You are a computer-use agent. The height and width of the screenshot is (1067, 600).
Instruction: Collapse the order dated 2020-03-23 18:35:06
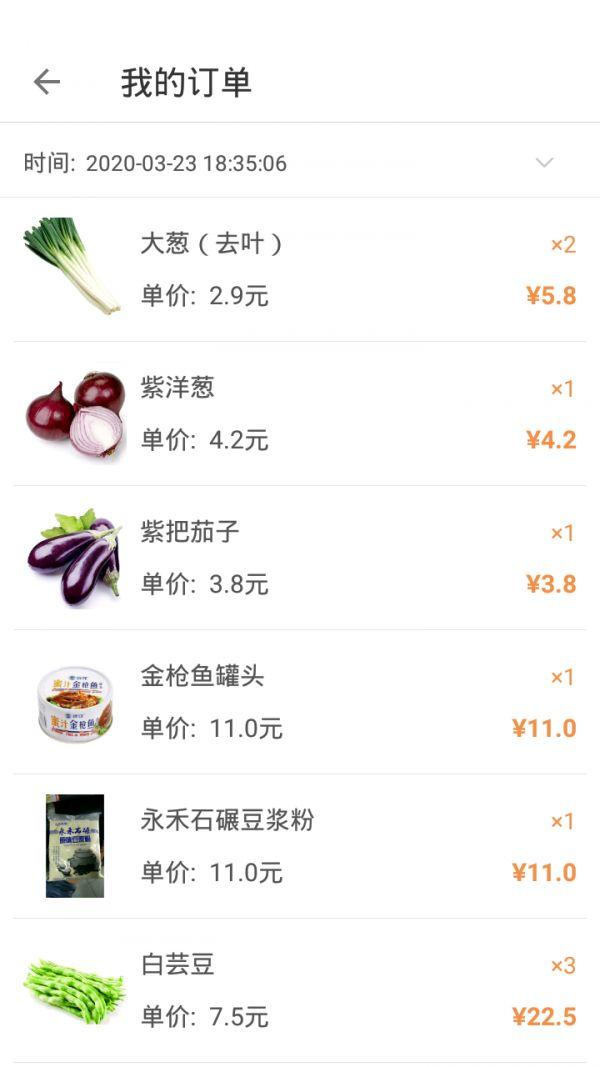click(544, 163)
